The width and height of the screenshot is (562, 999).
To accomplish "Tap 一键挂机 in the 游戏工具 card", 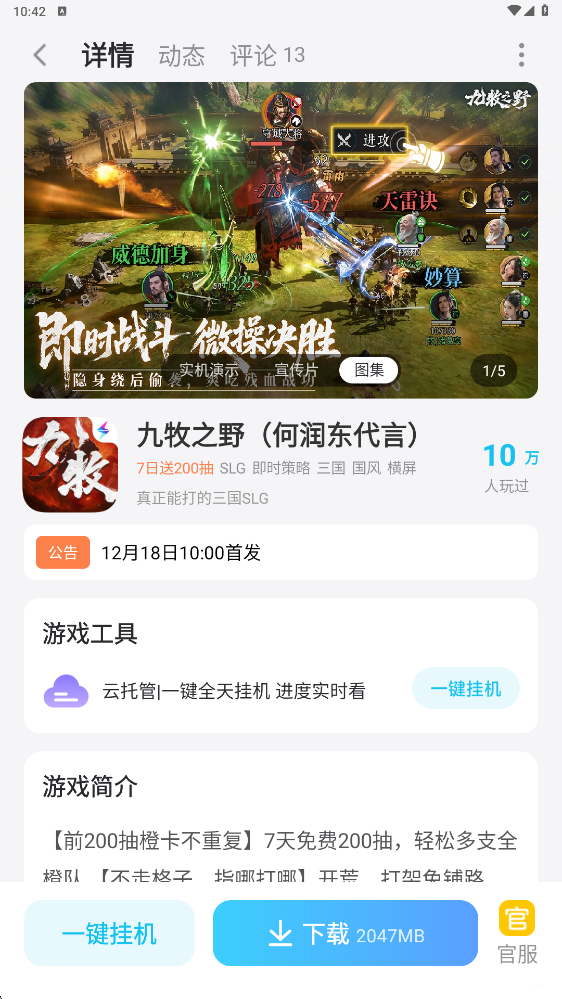I will 466,689.
